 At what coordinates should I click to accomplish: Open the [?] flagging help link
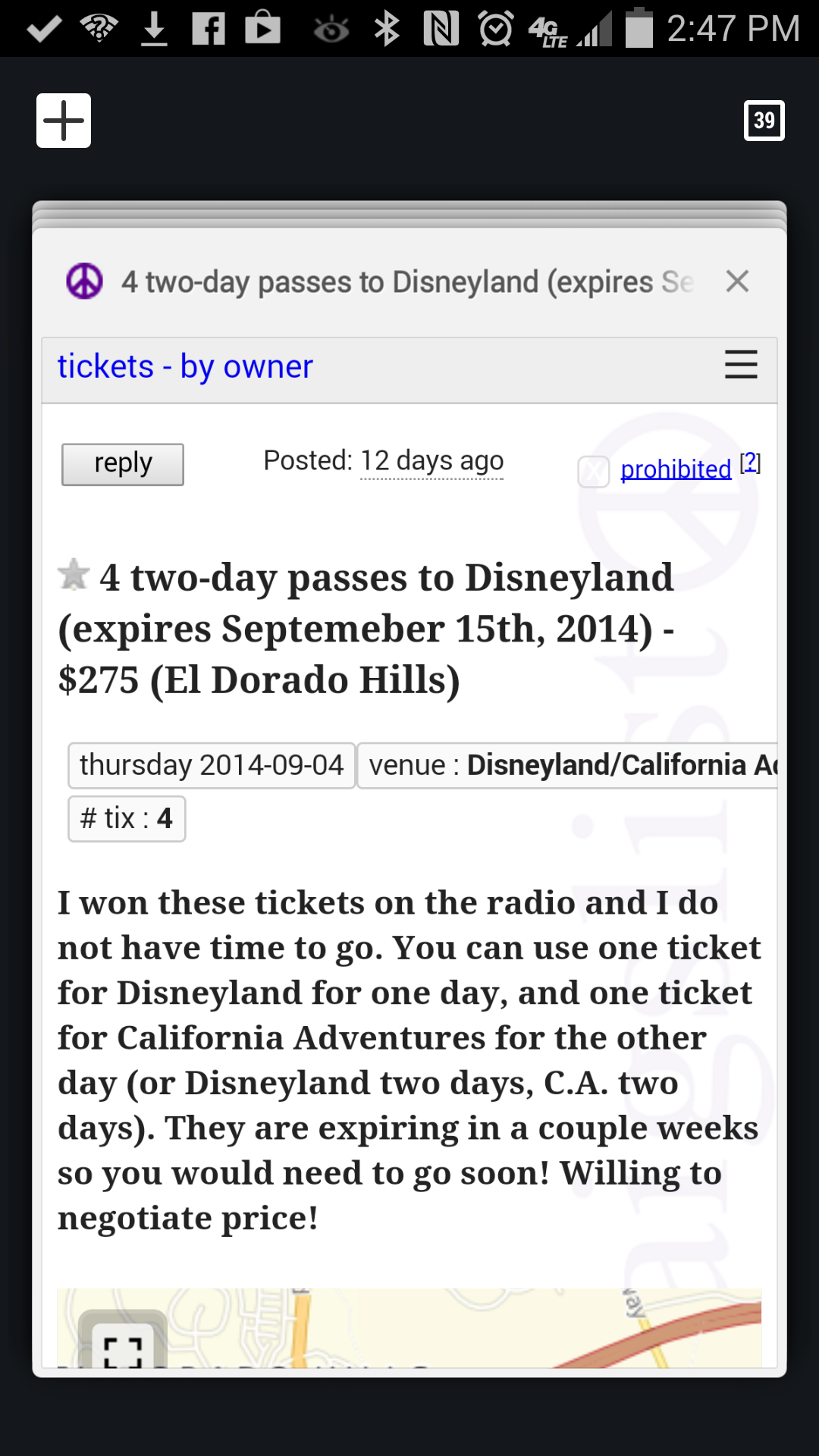coord(750,462)
